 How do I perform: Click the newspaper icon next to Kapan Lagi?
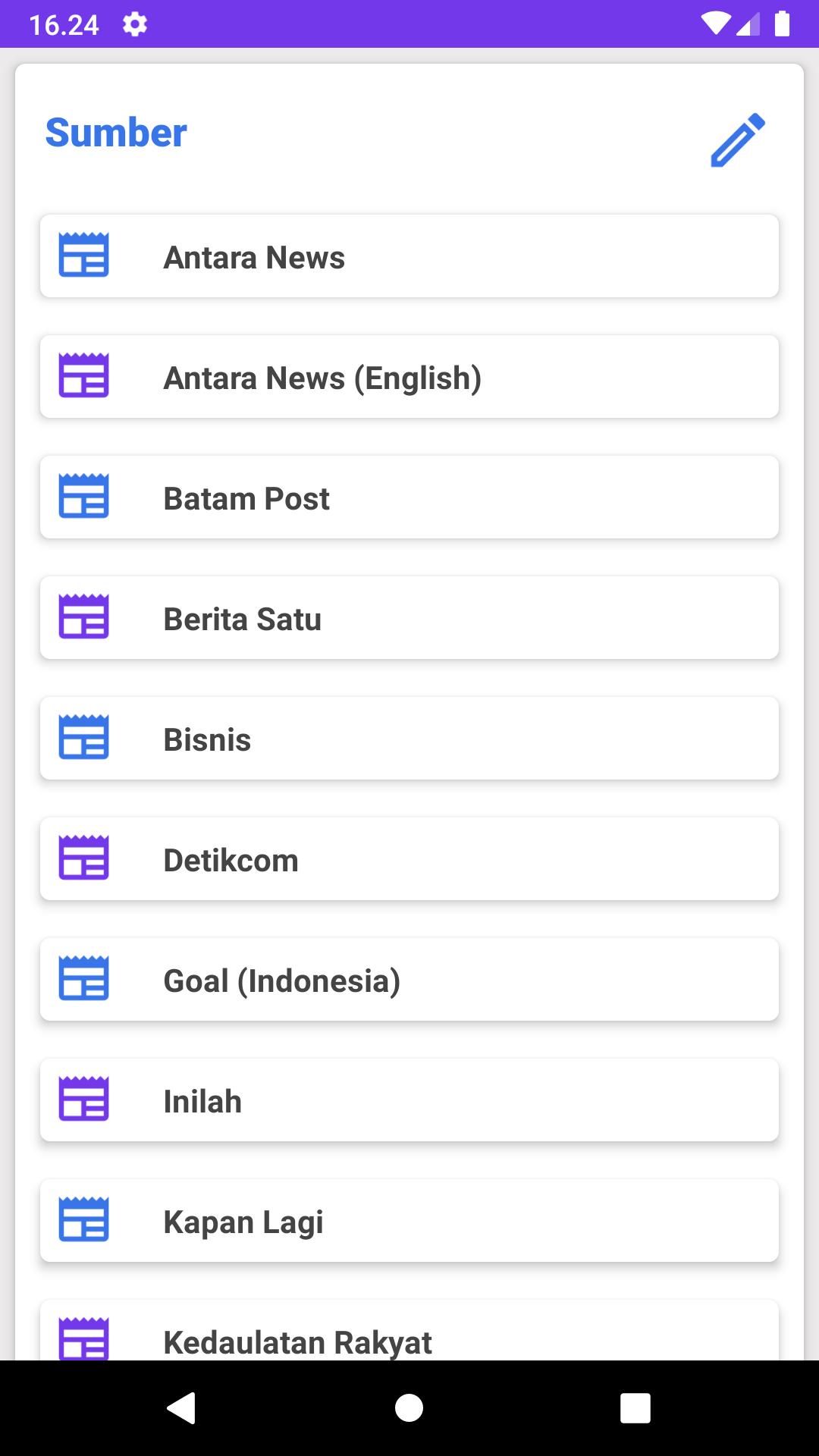pos(83,1220)
